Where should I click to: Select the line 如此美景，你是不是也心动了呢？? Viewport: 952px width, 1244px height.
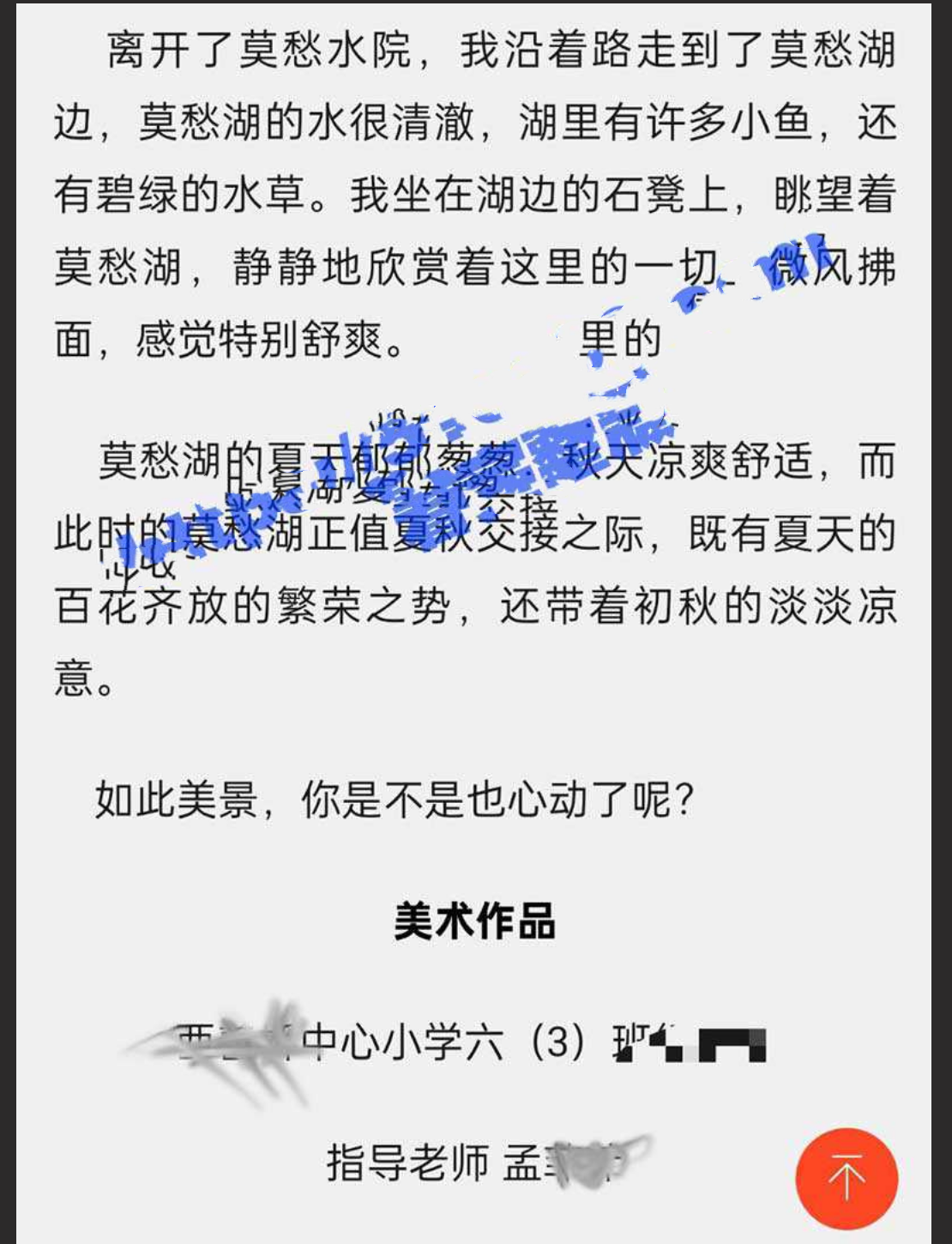pos(395,796)
